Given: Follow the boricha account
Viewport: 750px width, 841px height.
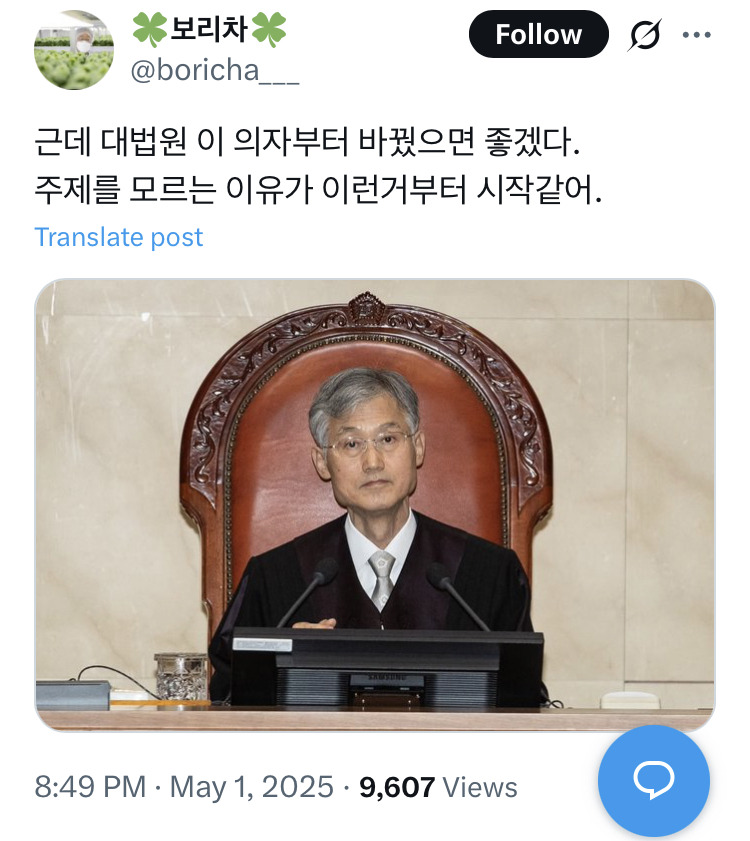Looking at the screenshot, I should click(x=538, y=35).
